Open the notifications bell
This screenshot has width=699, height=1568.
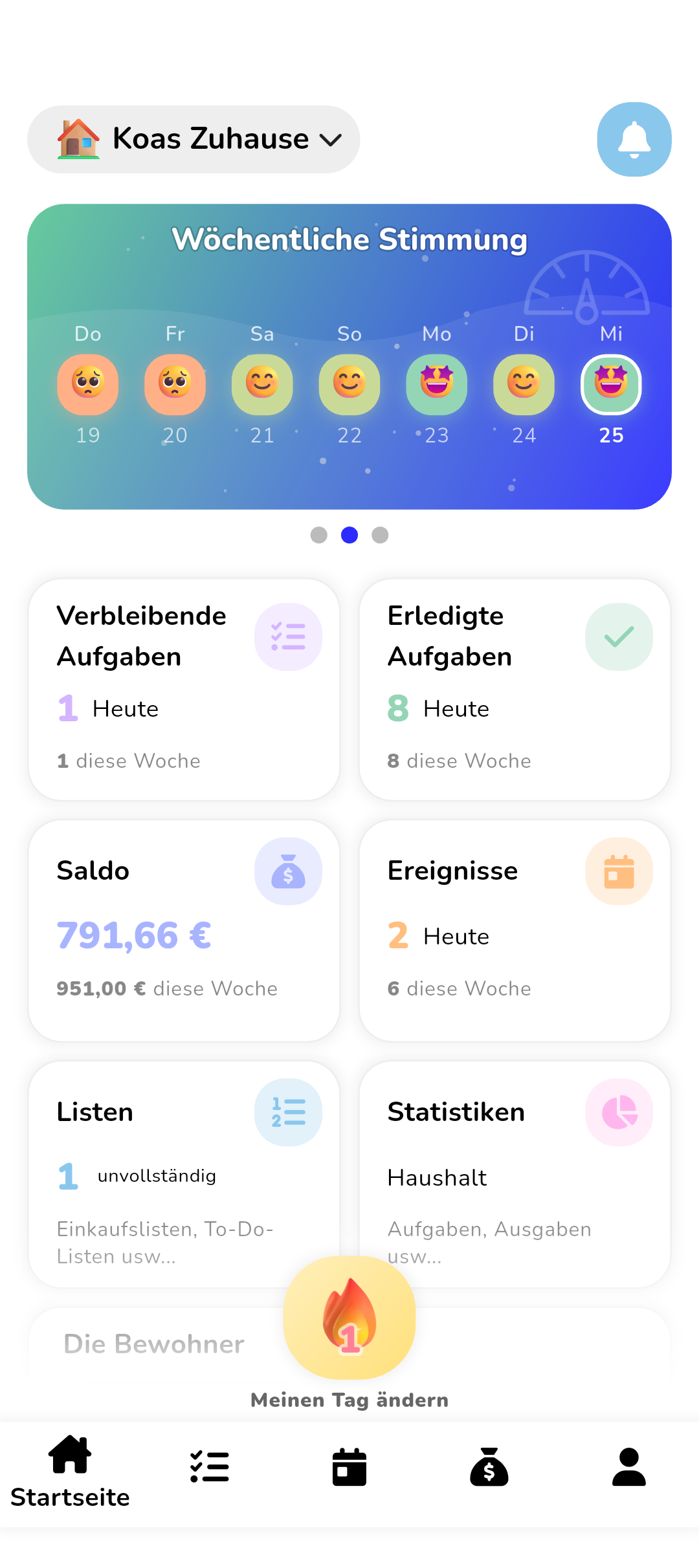[634, 139]
